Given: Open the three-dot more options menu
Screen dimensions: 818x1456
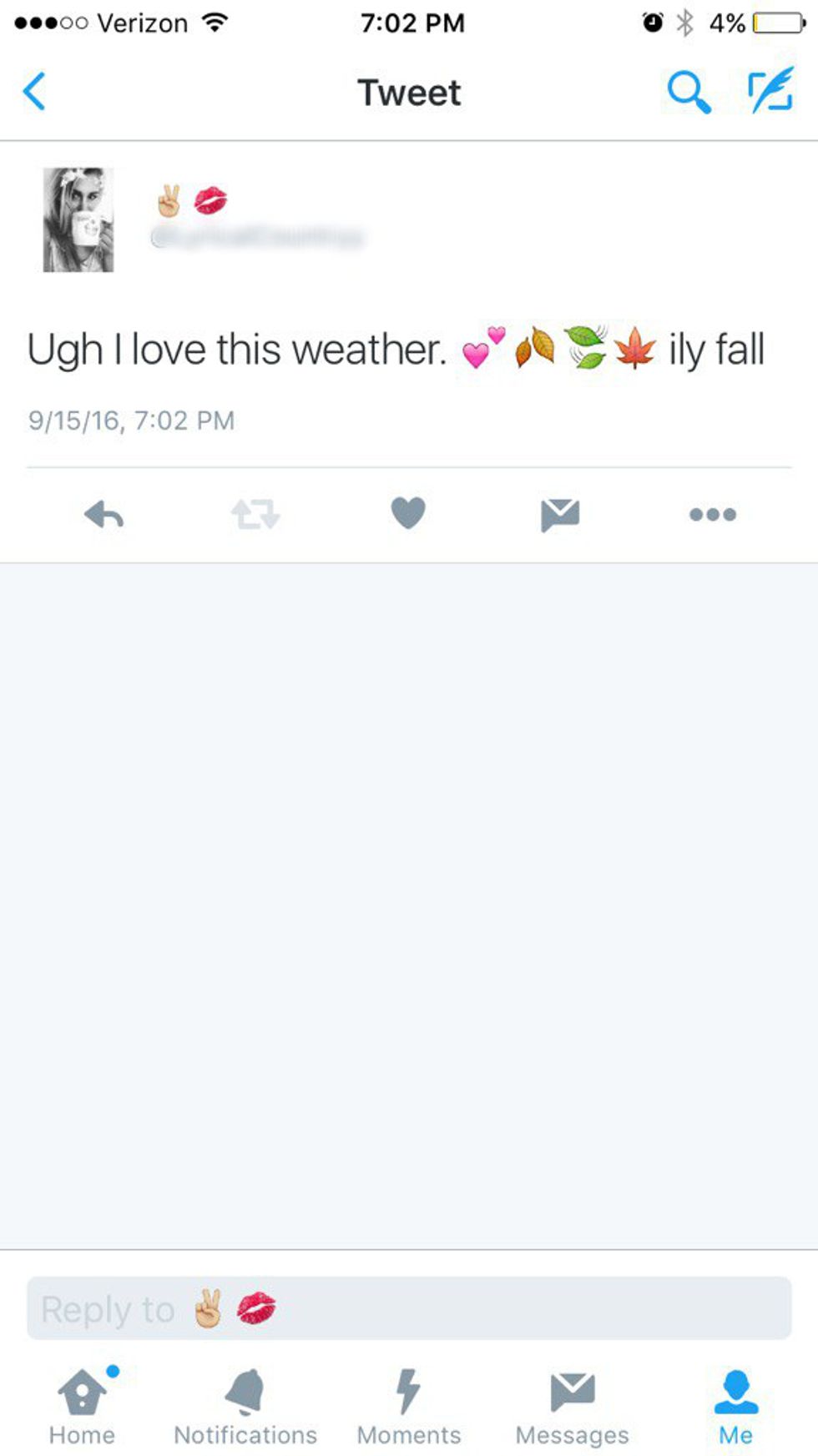Looking at the screenshot, I should tap(712, 515).
